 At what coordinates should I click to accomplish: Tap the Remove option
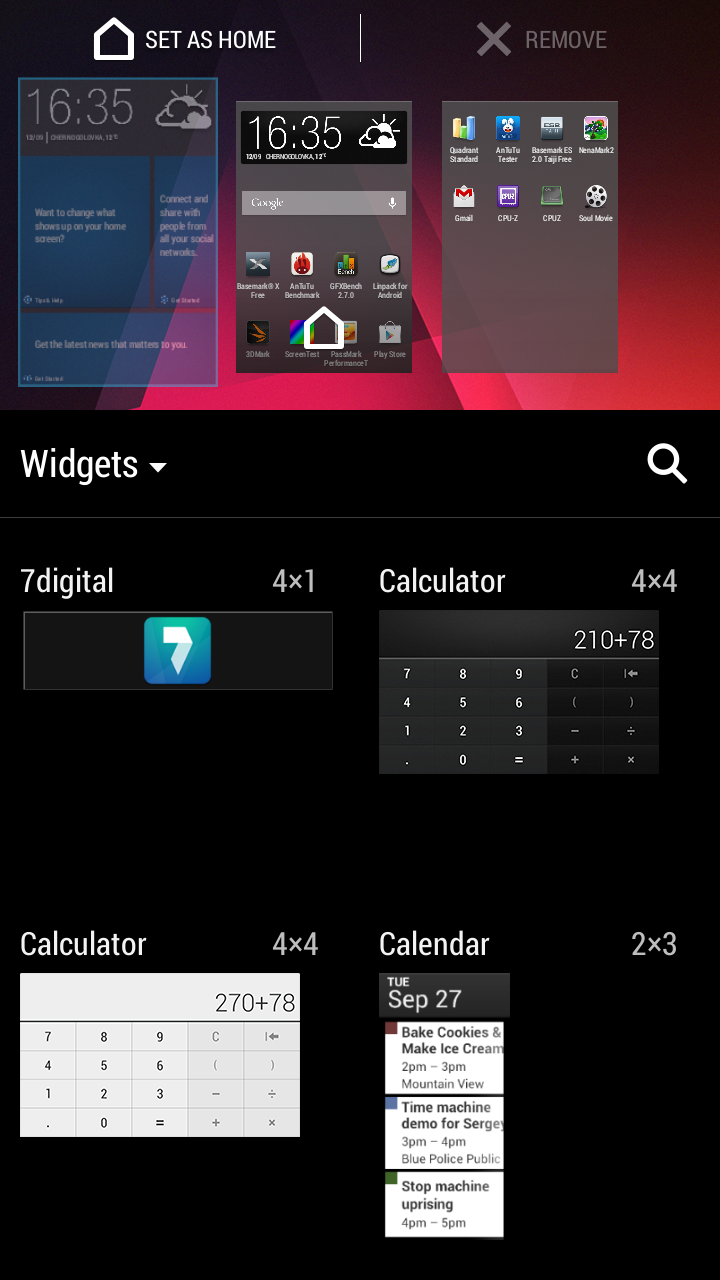pos(541,40)
